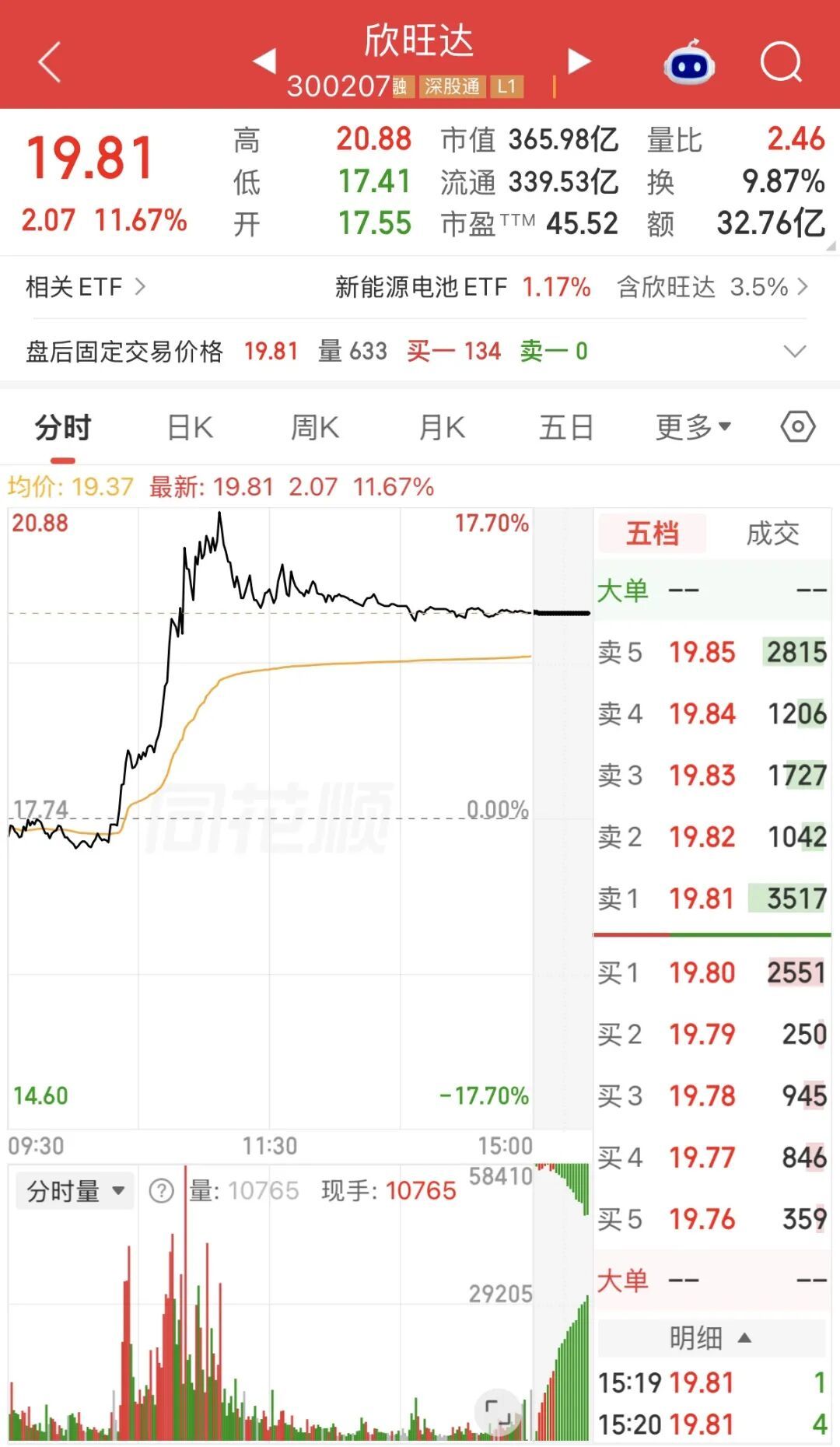Image resolution: width=840 pixels, height=1447 pixels.
Task: Select the 五档 order book tab
Action: pos(652,534)
